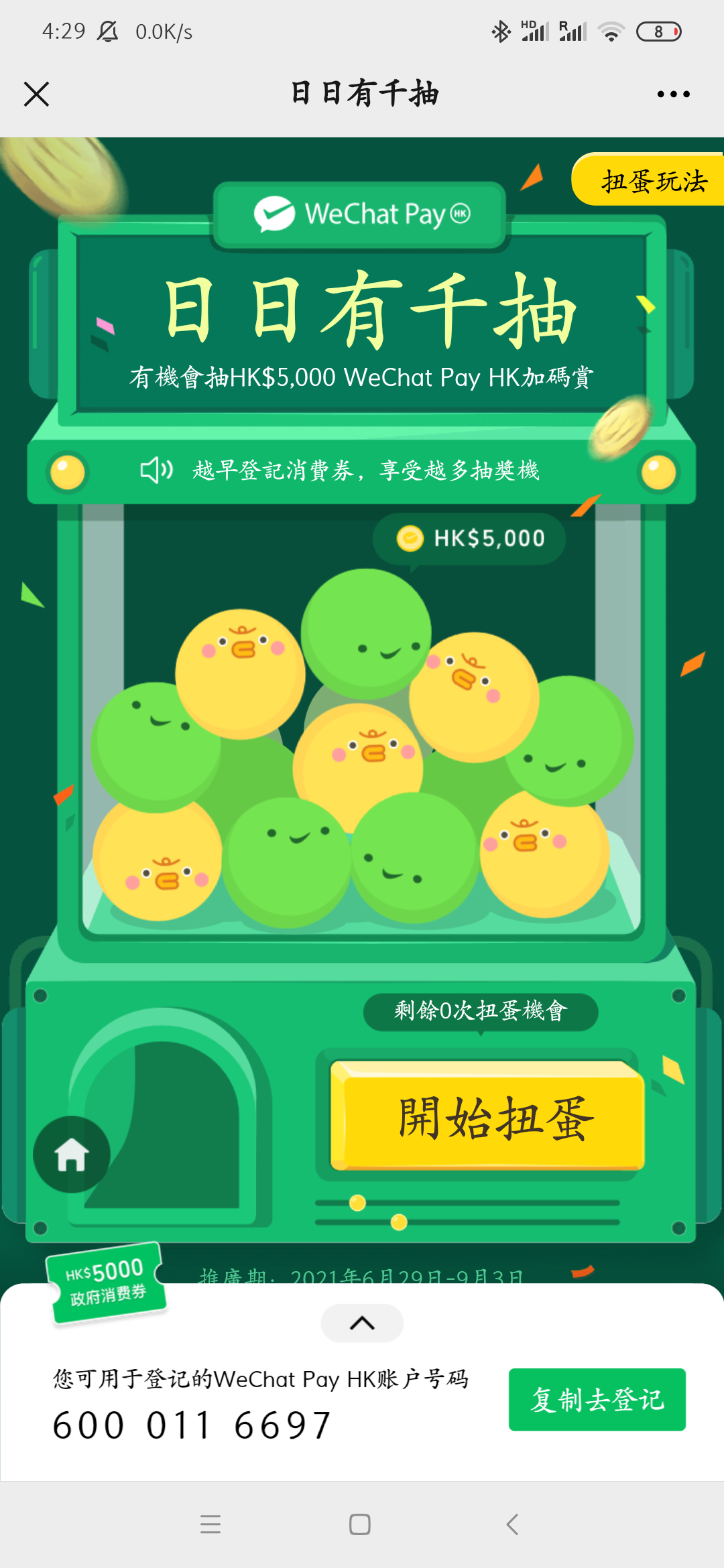Open the 扭蛋玩法 rules button
The image size is (724, 1568).
(x=652, y=181)
